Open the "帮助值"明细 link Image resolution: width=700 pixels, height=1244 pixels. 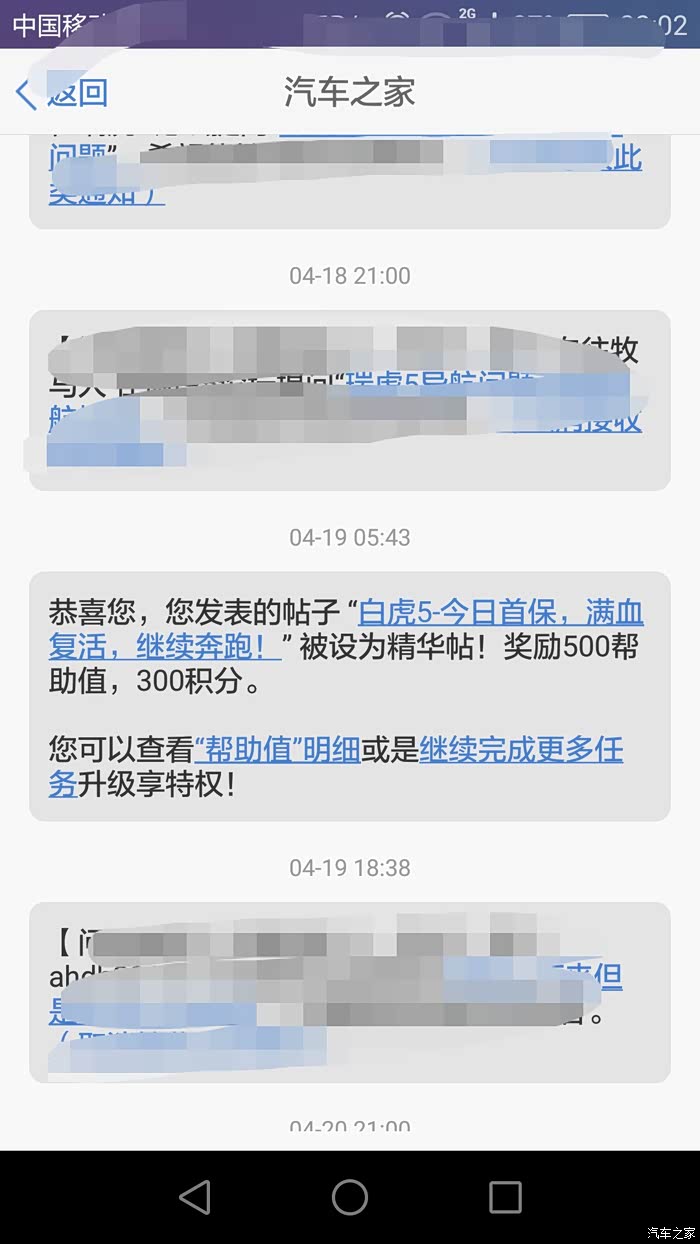point(277,749)
